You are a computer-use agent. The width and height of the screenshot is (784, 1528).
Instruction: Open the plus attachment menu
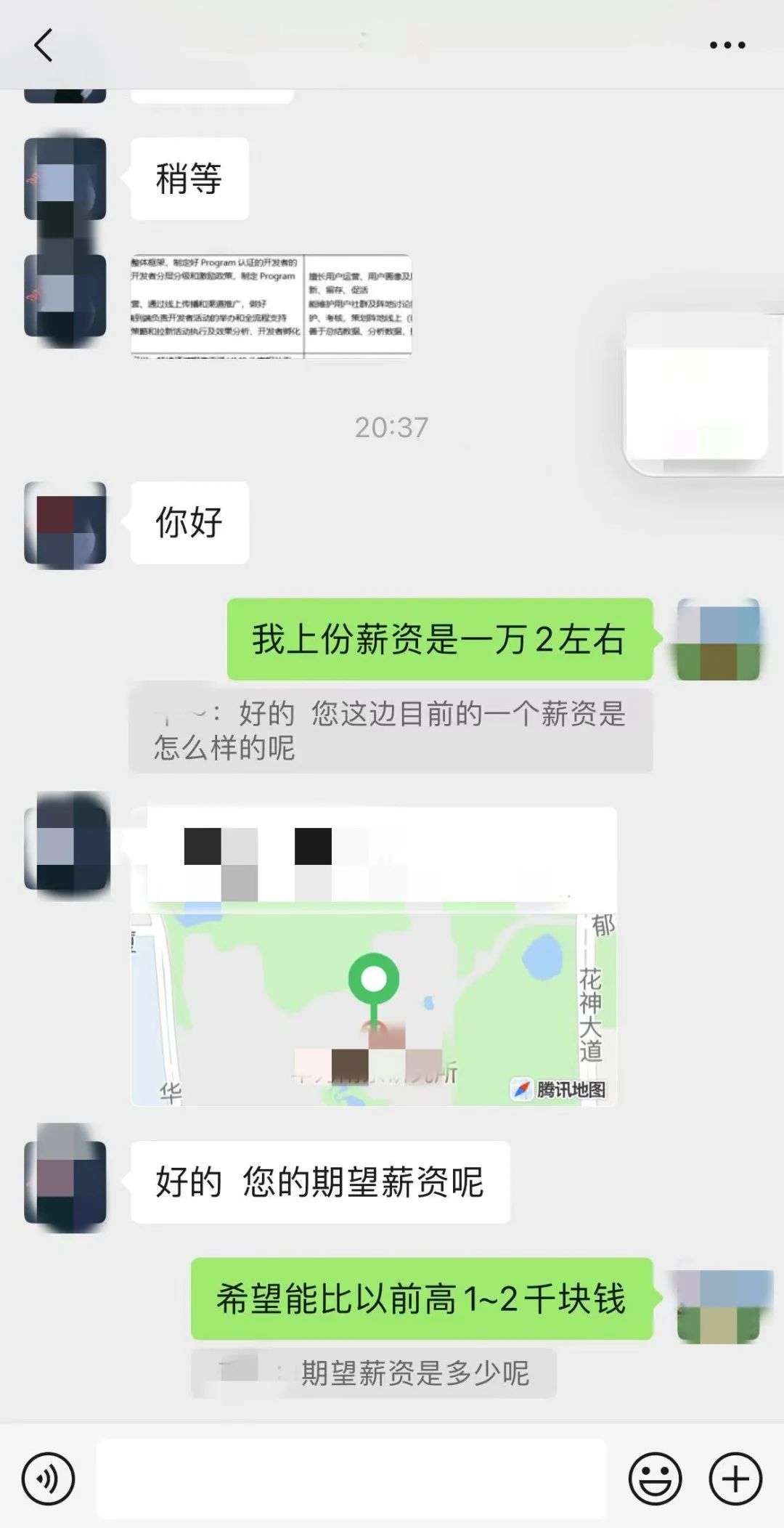pyautogui.click(x=735, y=1479)
